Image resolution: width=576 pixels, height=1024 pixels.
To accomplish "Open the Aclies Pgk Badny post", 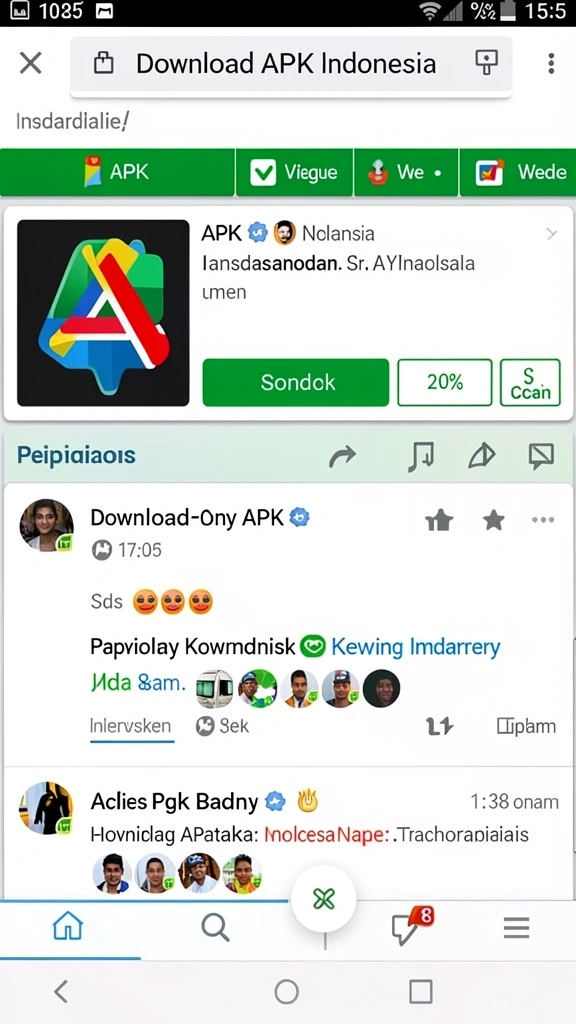I will 174,801.
